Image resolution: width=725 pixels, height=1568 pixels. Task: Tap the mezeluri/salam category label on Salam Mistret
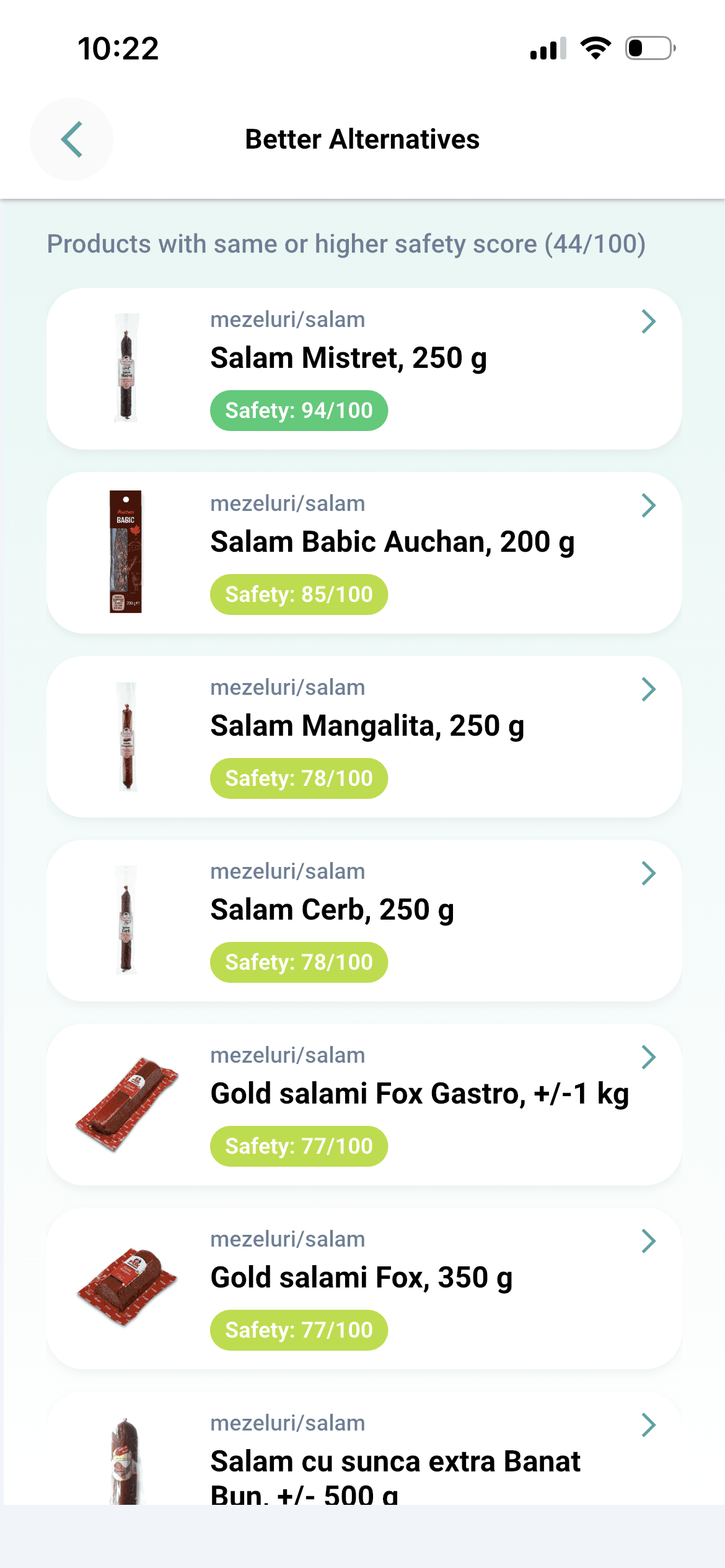pos(287,319)
